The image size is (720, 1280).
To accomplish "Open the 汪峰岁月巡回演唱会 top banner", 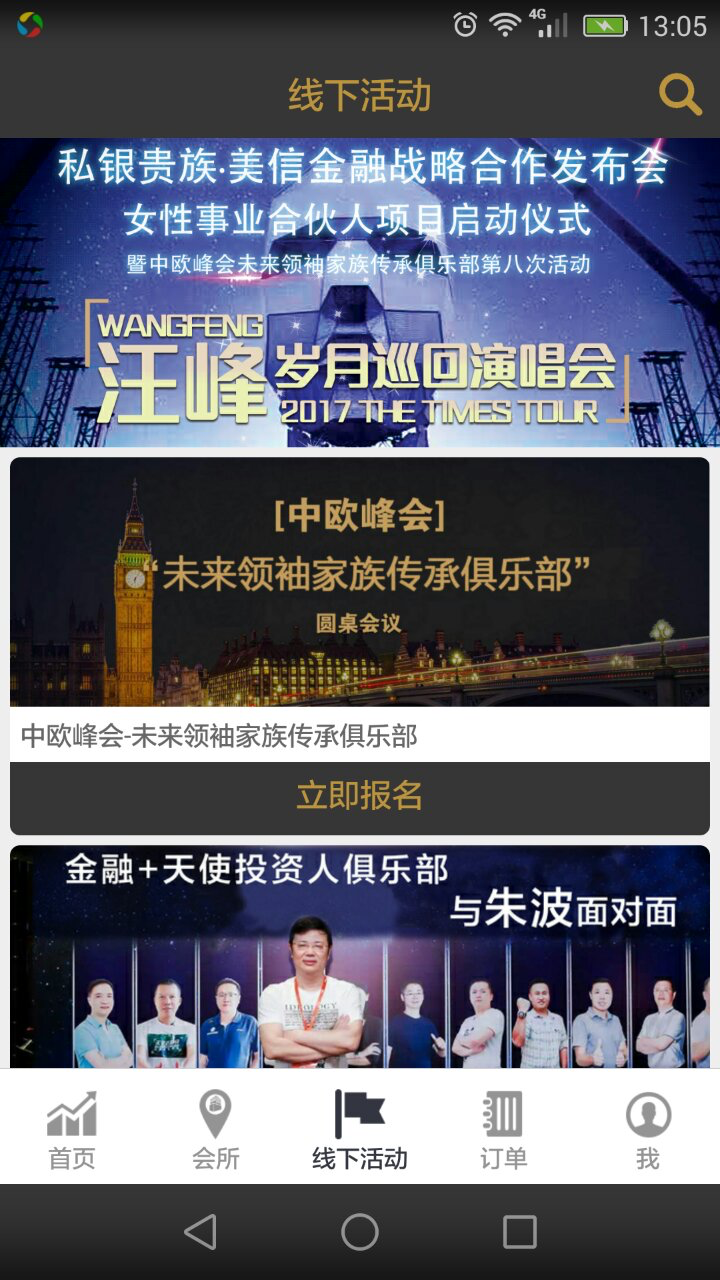I will [360, 292].
